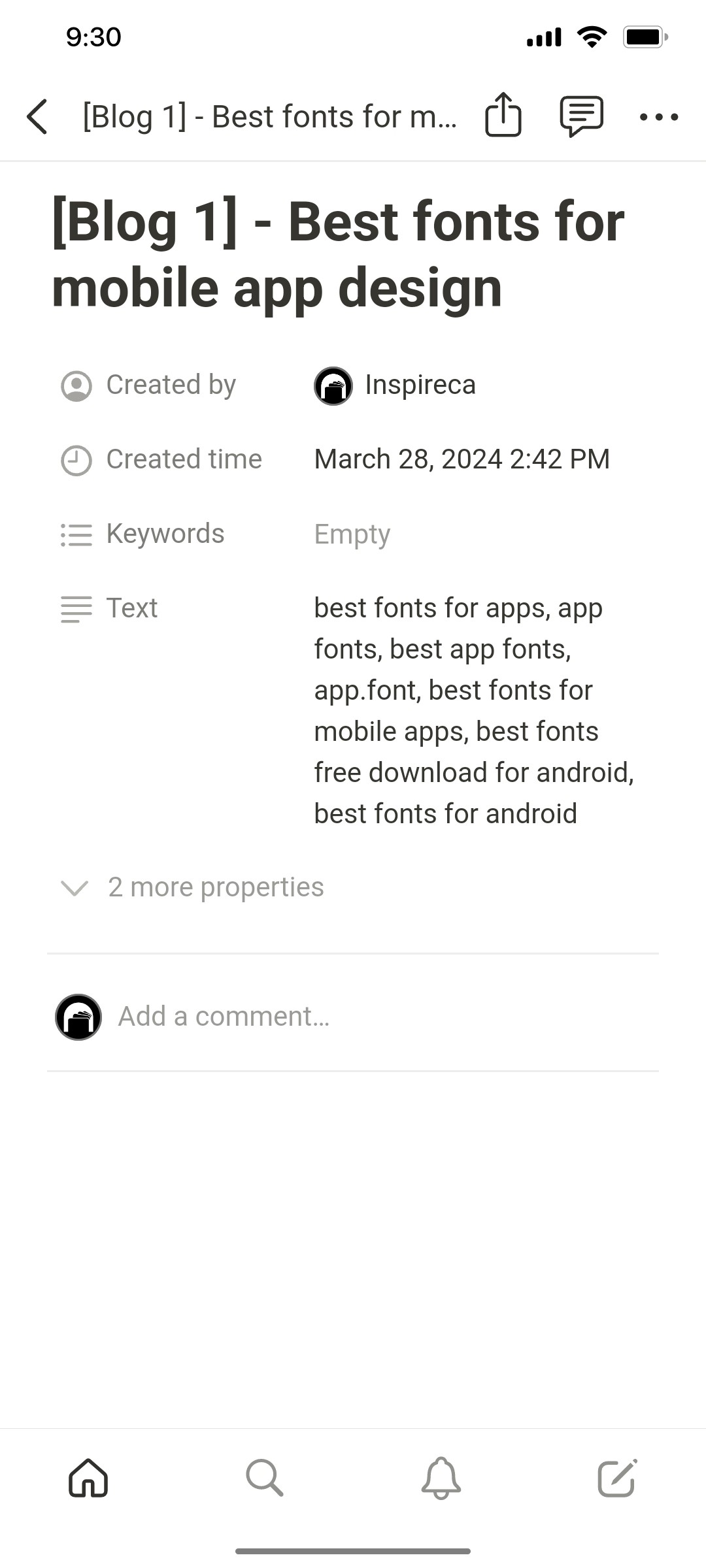Viewport: 706px width, 1568px height.
Task: Expand the 2 more properties section
Action: pos(214,887)
